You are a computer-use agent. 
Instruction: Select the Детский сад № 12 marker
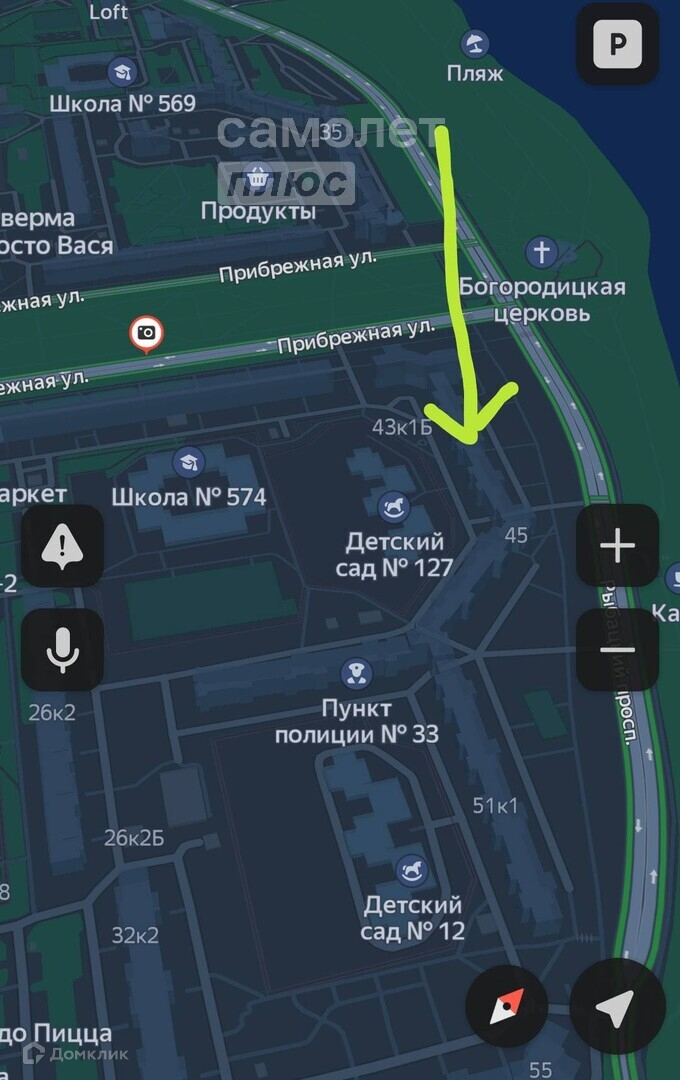click(413, 870)
